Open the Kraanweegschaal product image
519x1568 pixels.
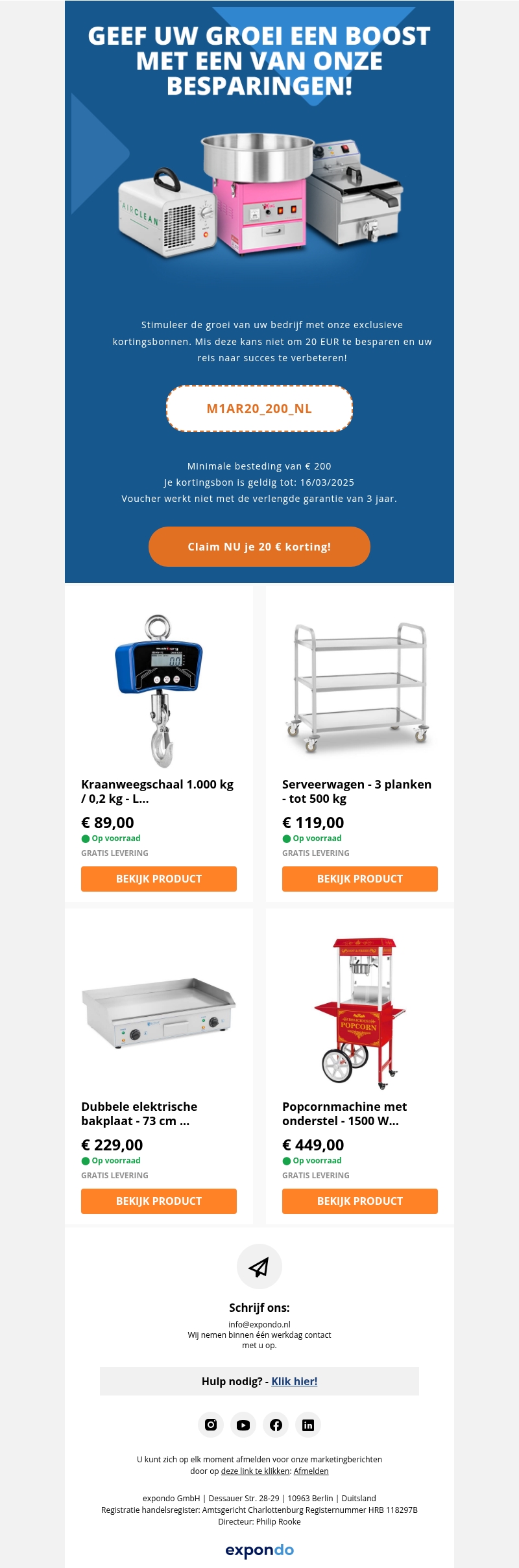[159, 691]
